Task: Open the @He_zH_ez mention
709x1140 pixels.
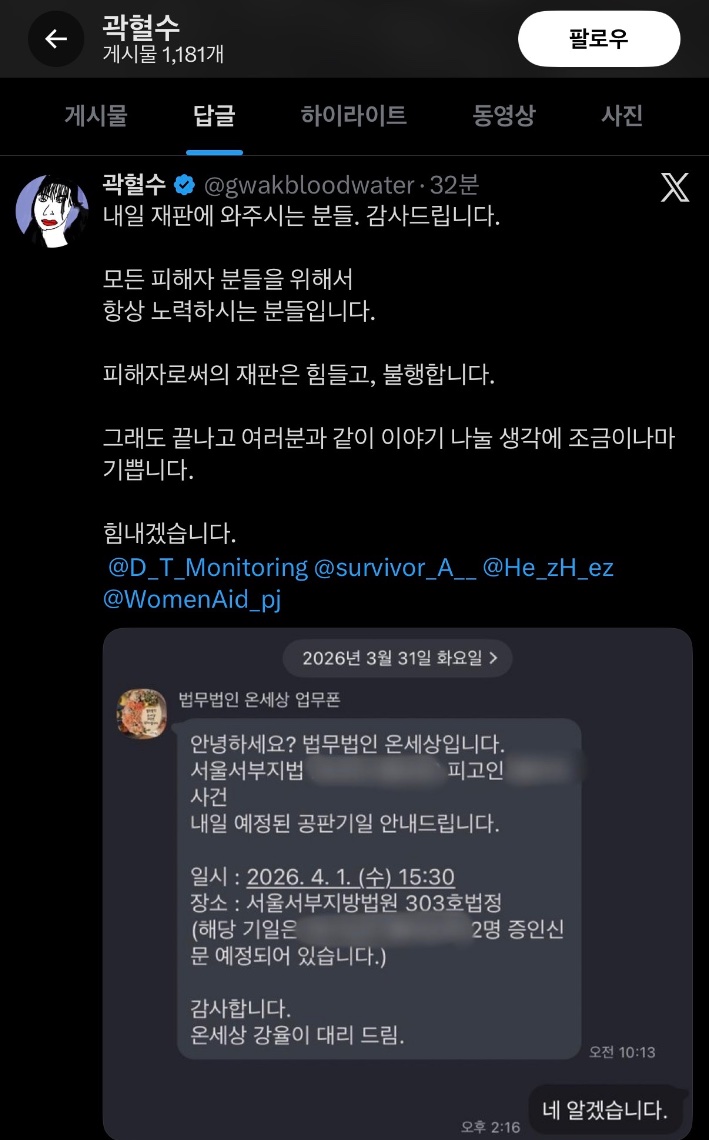Action: pyautogui.click(x=548, y=568)
